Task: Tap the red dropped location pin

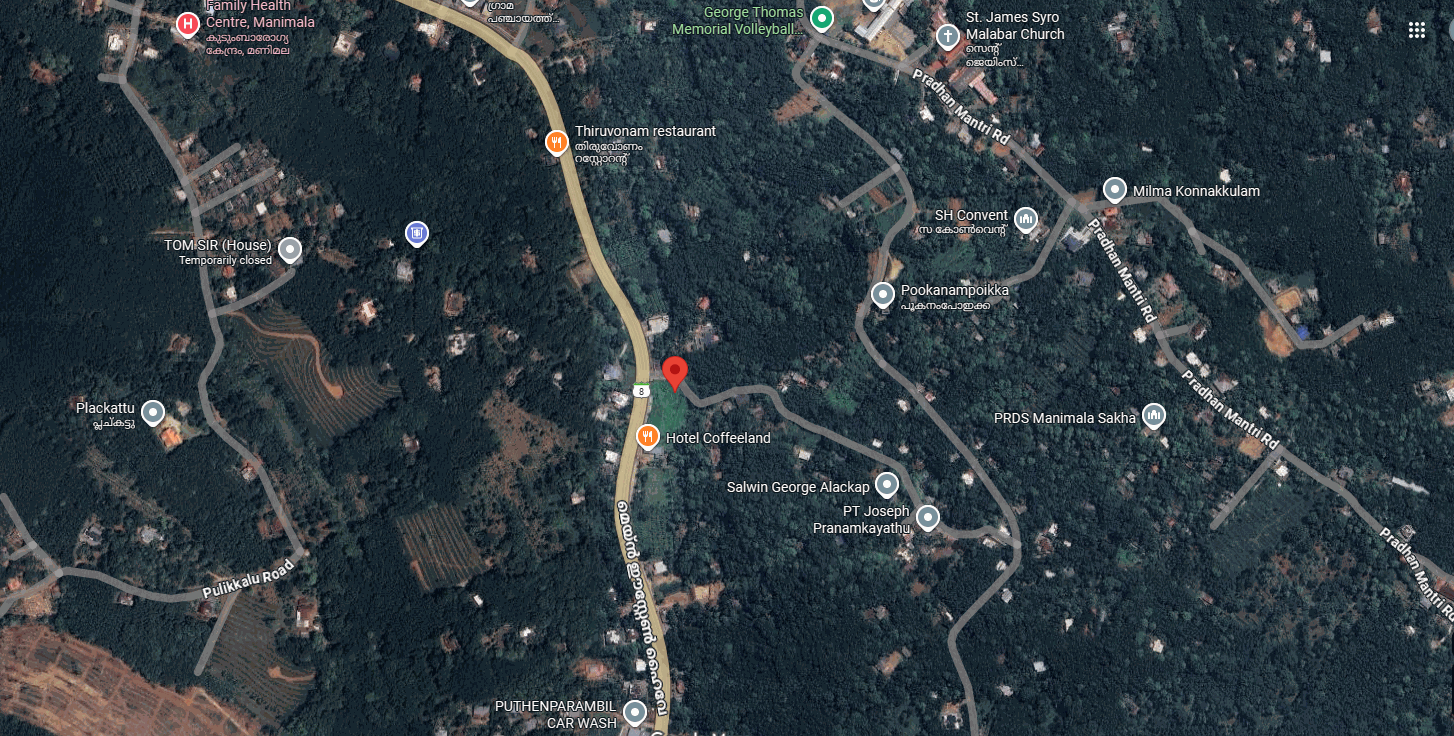Action: pos(675,372)
